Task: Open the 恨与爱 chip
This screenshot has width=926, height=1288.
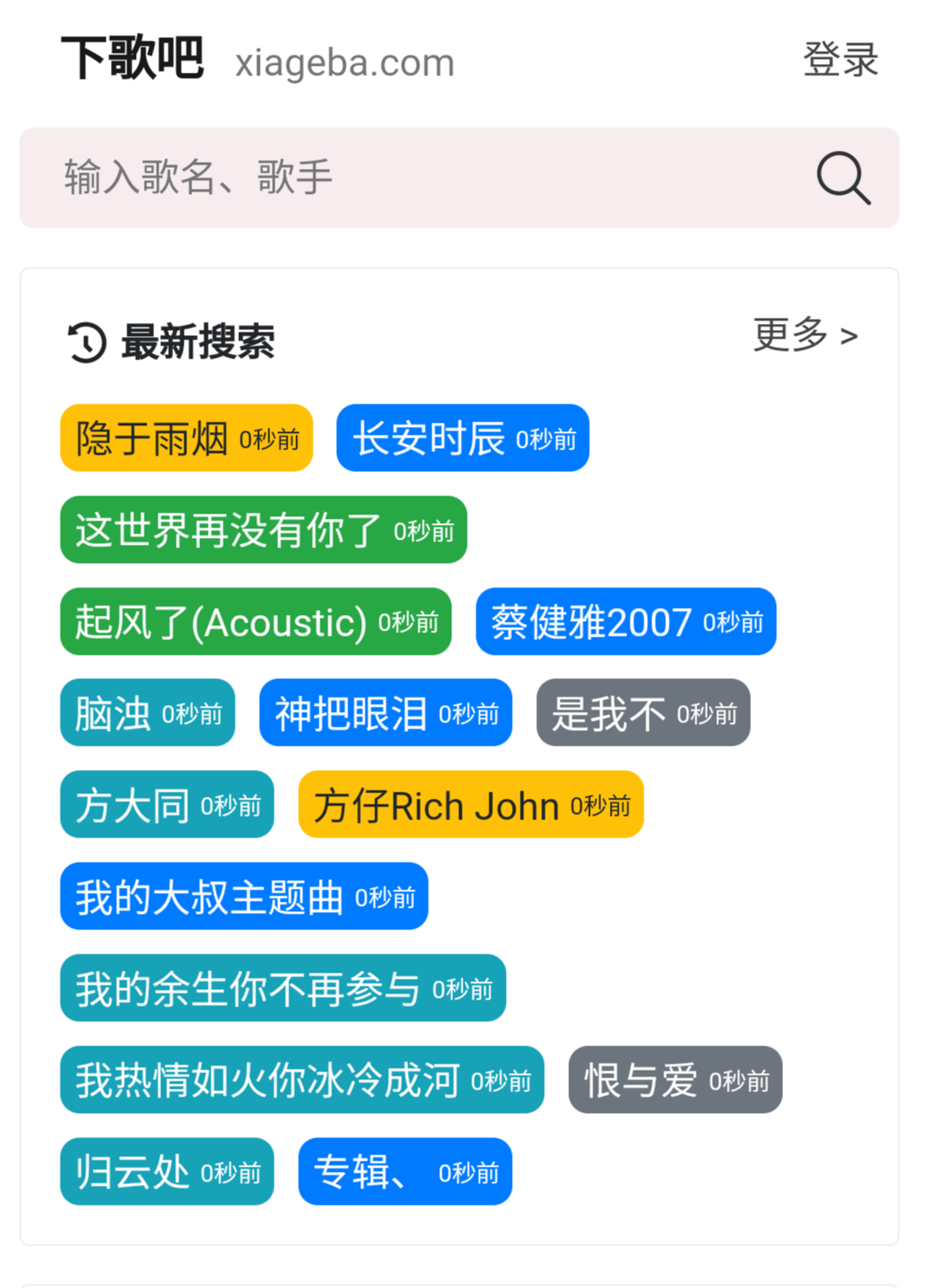Action: click(x=675, y=1080)
